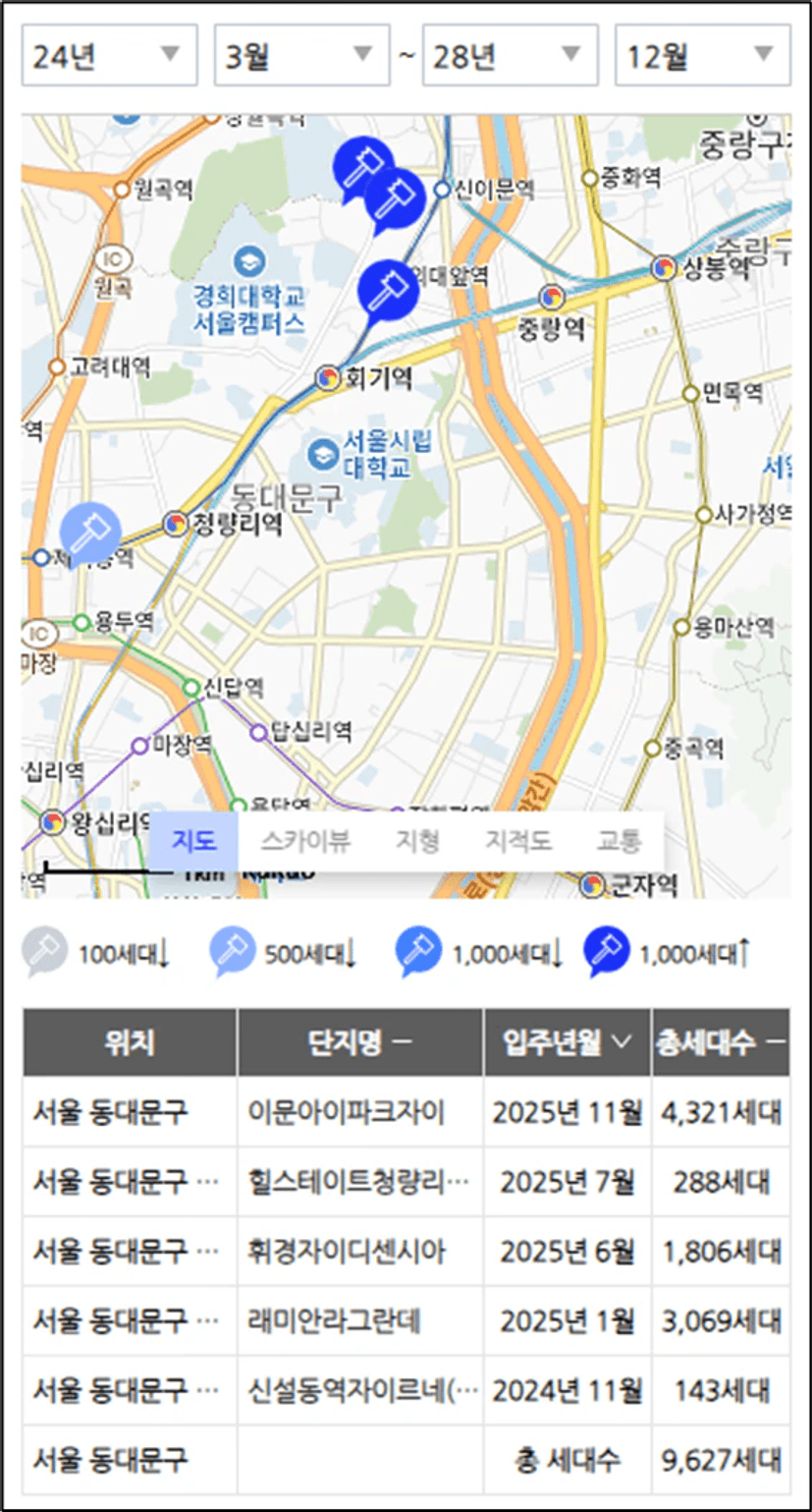Switch the map to 스카이뷰 mode
812x1512 pixels.
(x=305, y=841)
